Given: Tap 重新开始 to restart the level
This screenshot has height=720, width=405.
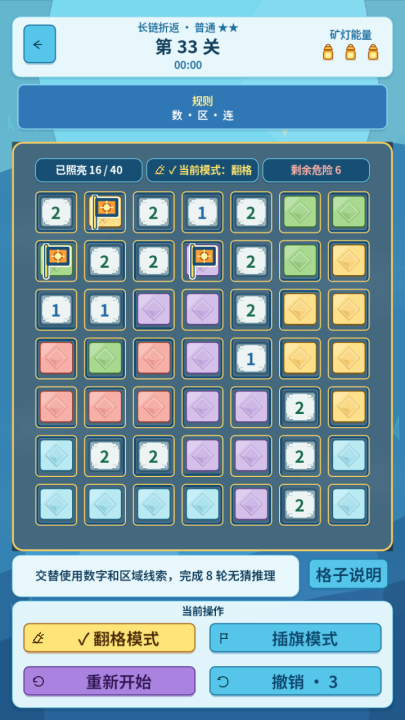Looking at the screenshot, I should point(109,681).
